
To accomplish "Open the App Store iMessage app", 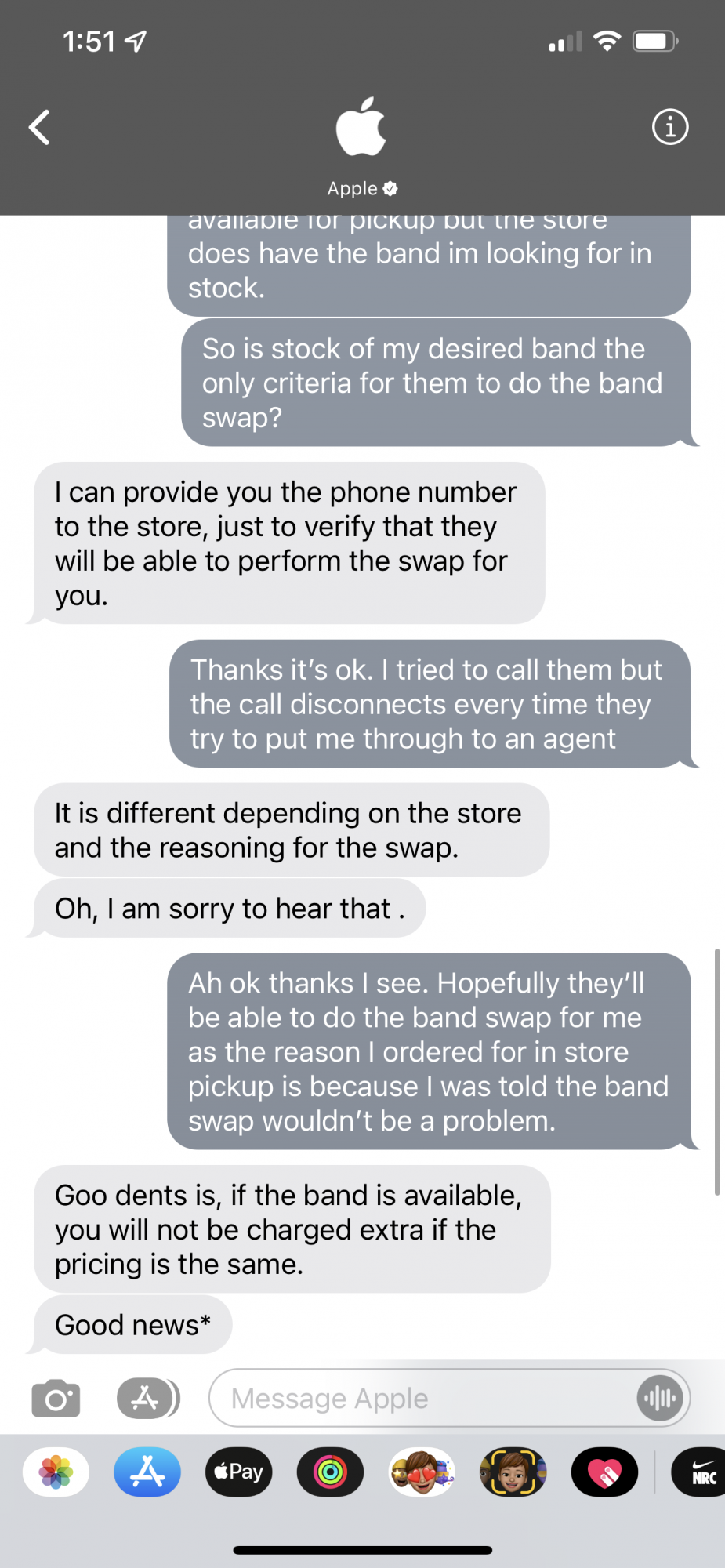I will [x=147, y=1472].
